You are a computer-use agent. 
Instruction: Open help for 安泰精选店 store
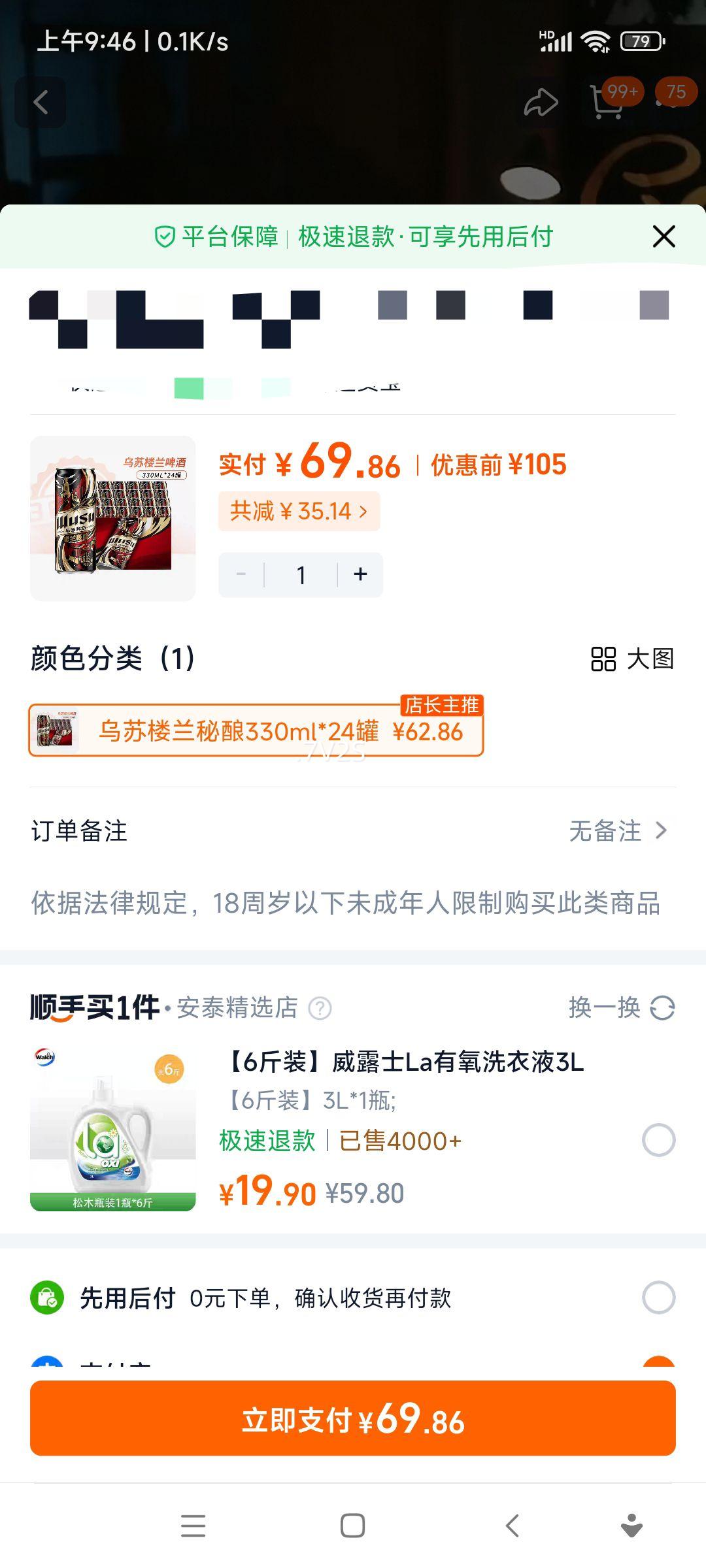[x=320, y=1009]
